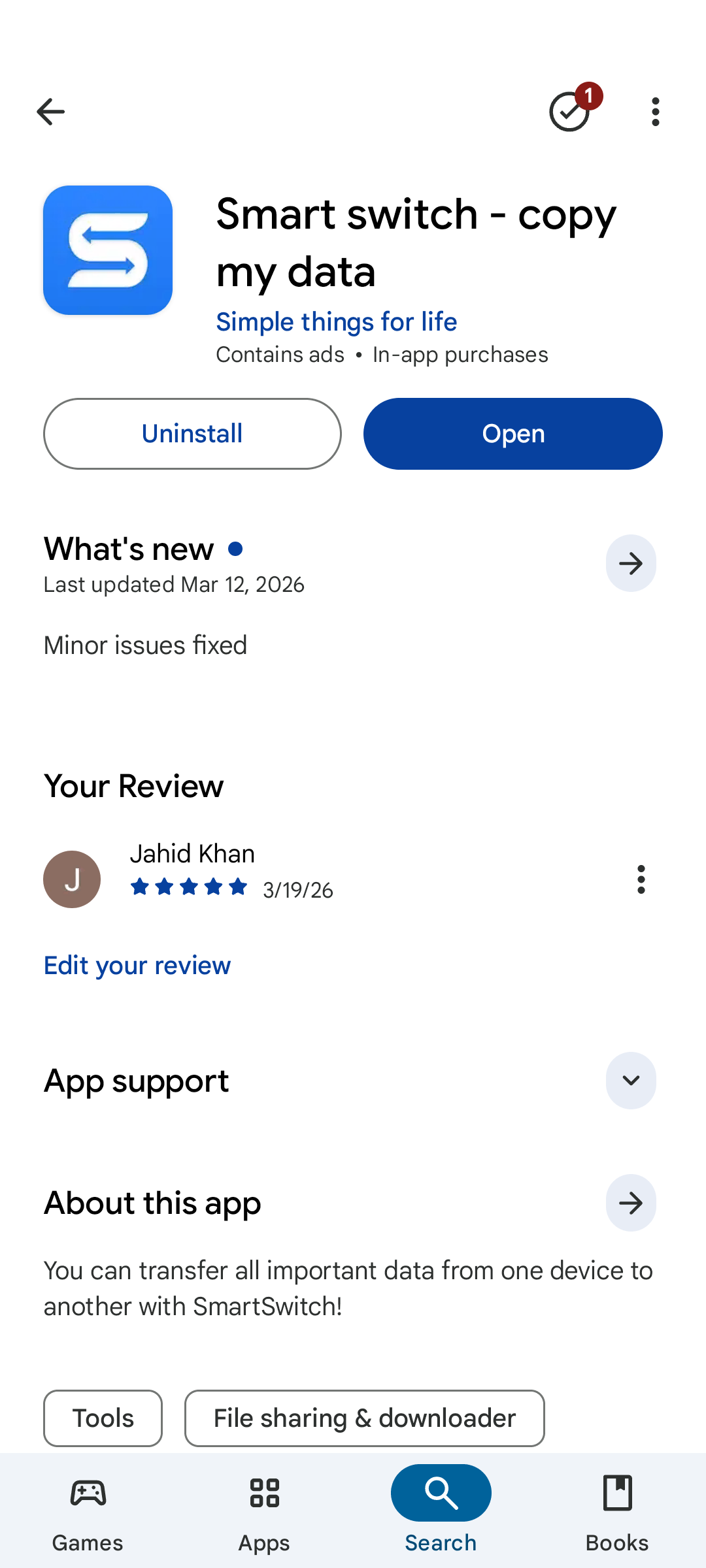Open the top-right overflow menu
This screenshot has width=706, height=1568.
point(656,112)
